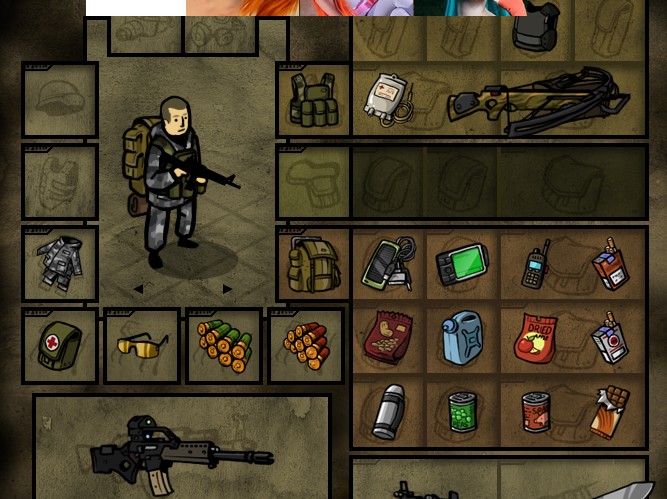Pick the yellow sunglasses item

[x=142, y=347]
